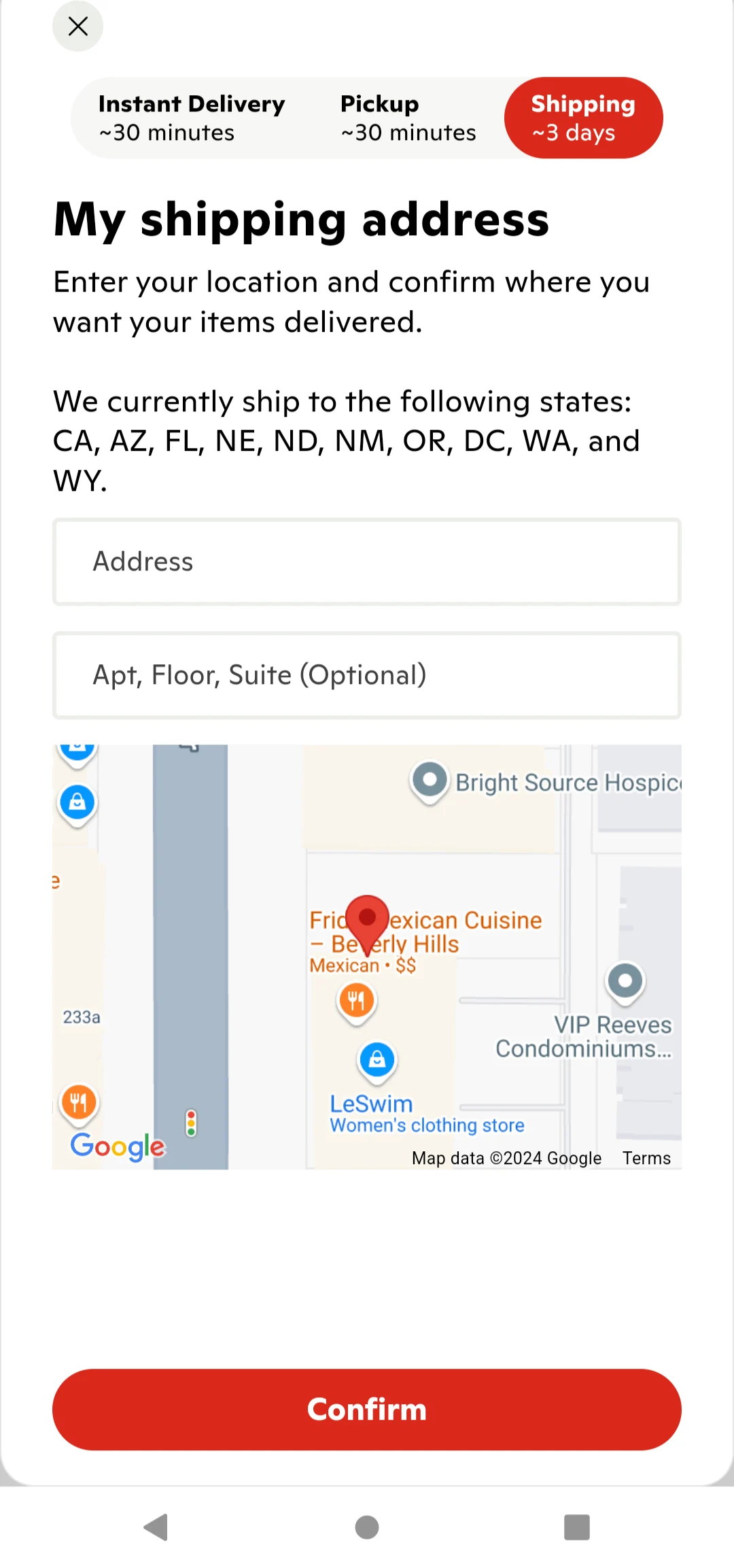This screenshot has width=734, height=1568.
Task: Click the Google logo on the map
Action: click(x=117, y=1146)
